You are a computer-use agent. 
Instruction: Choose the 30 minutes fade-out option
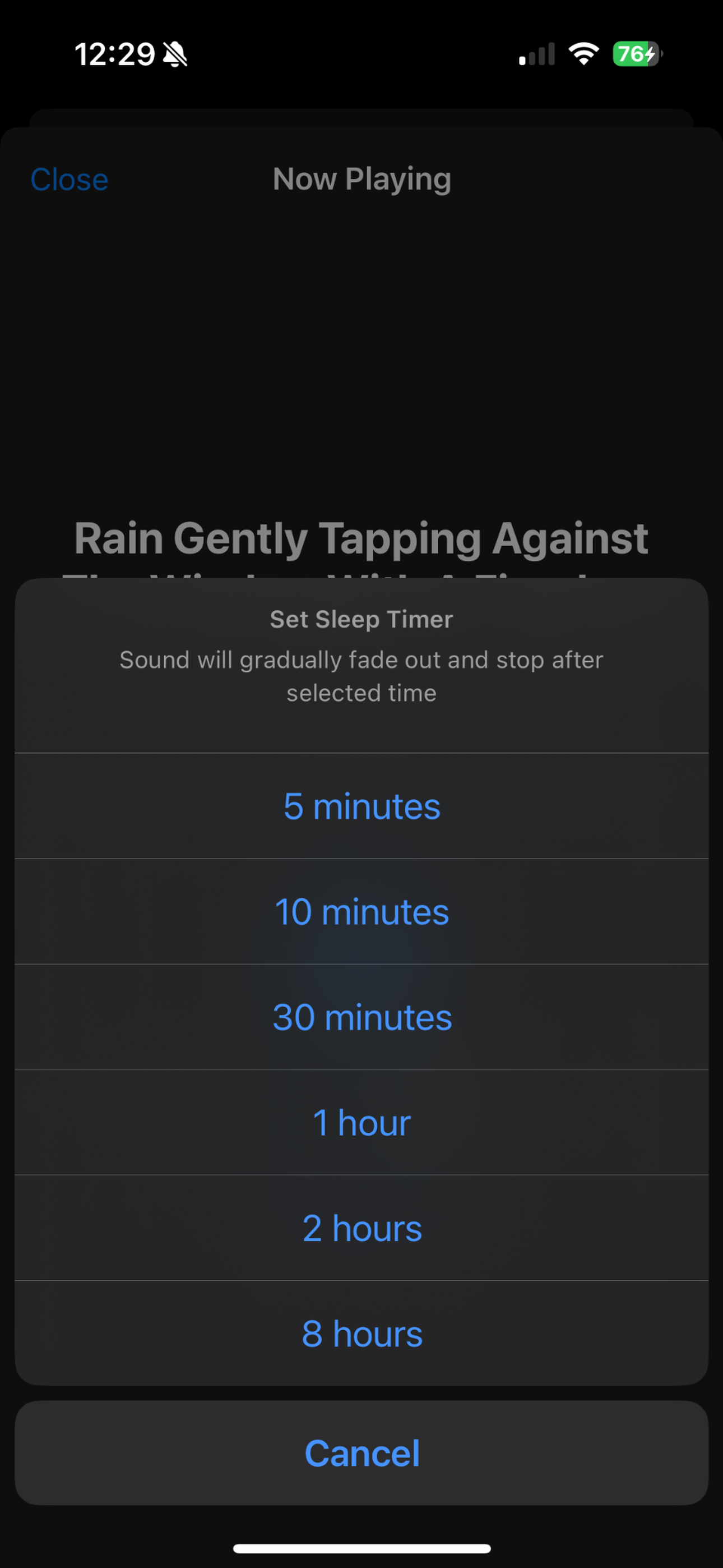361,1016
